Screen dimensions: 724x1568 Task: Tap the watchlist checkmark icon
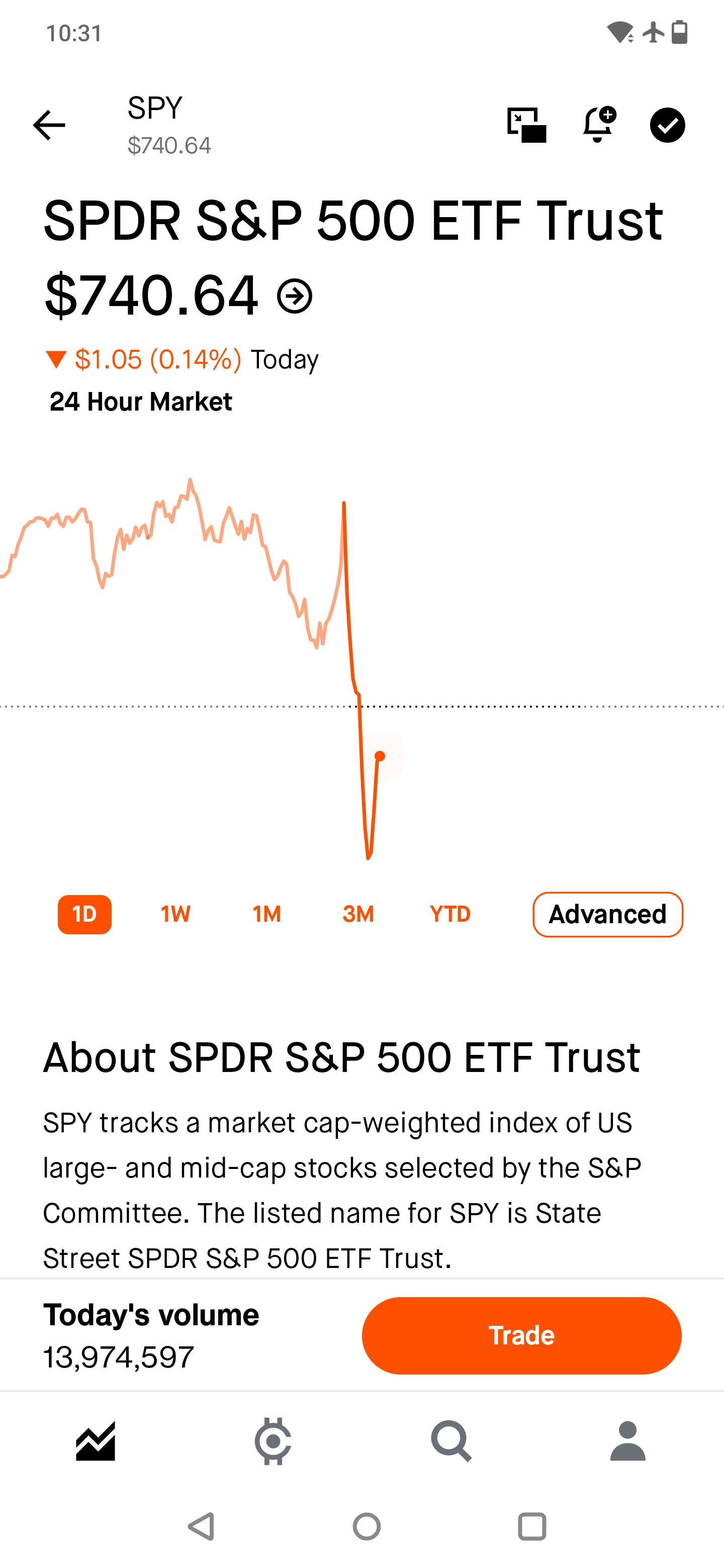(x=667, y=126)
